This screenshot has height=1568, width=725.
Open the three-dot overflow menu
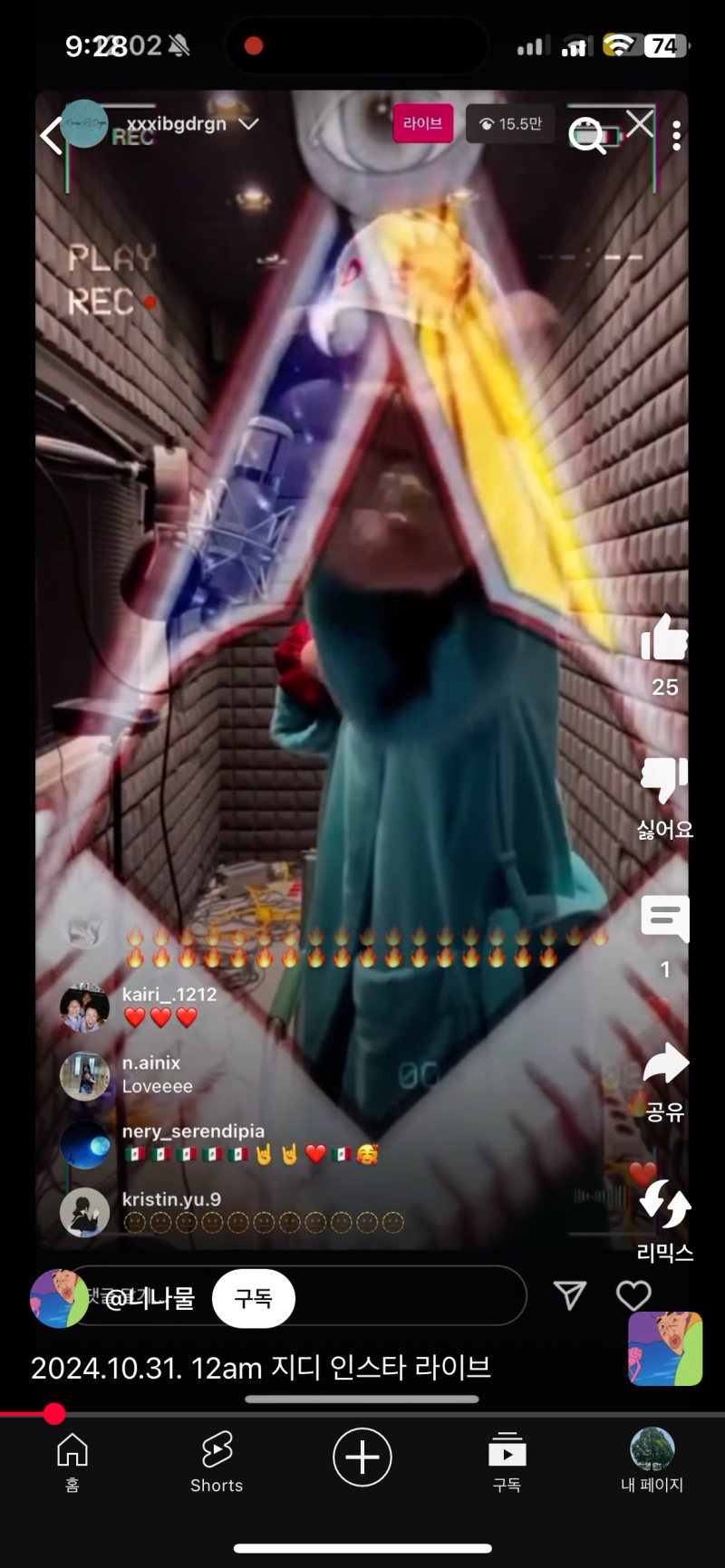[676, 136]
